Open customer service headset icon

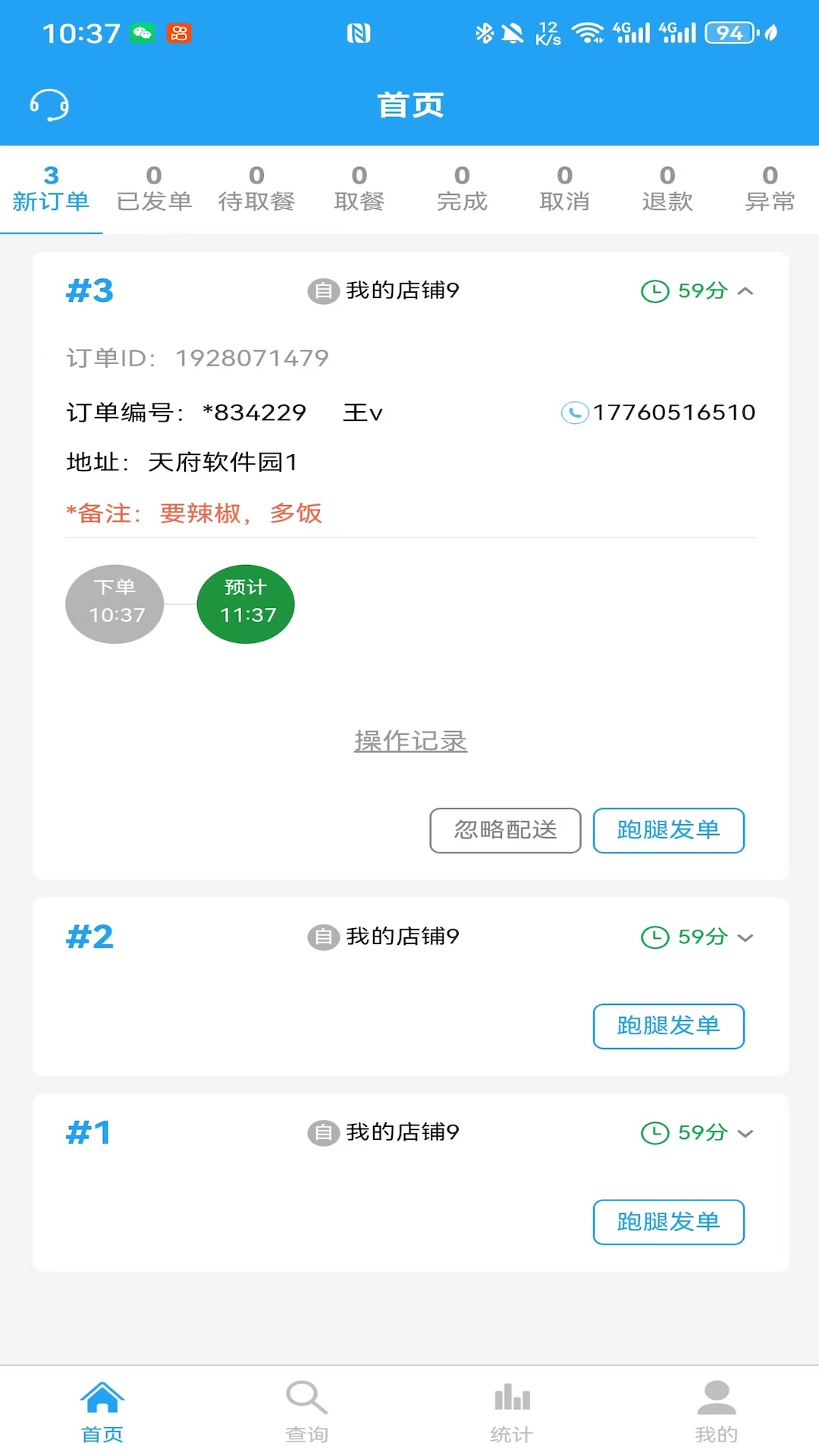pyautogui.click(x=49, y=105)
